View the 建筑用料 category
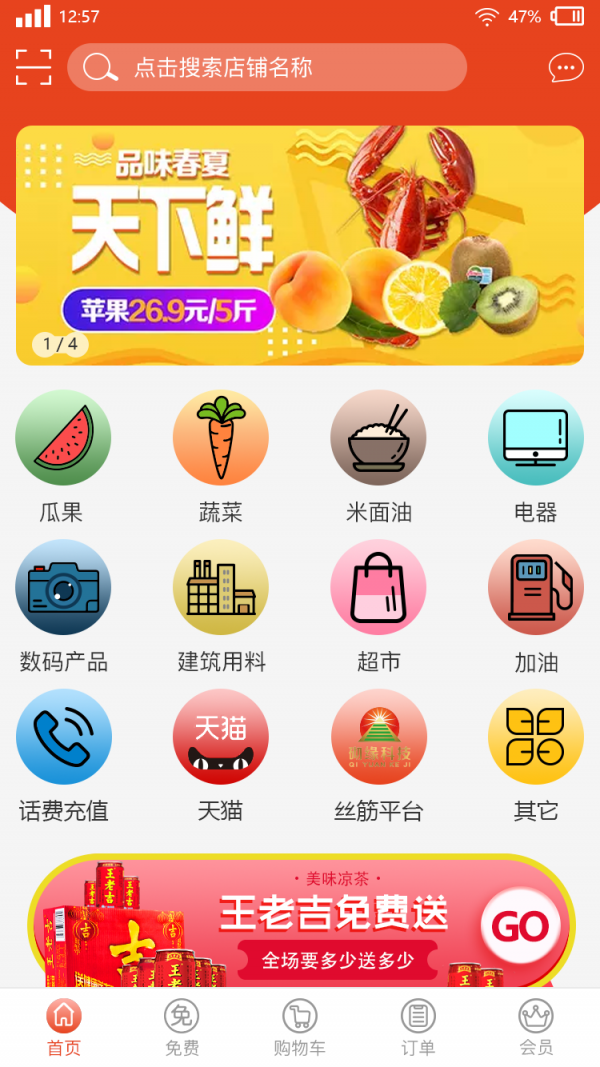This screenshot has width=600, height=1067. (x=220, y=588)
